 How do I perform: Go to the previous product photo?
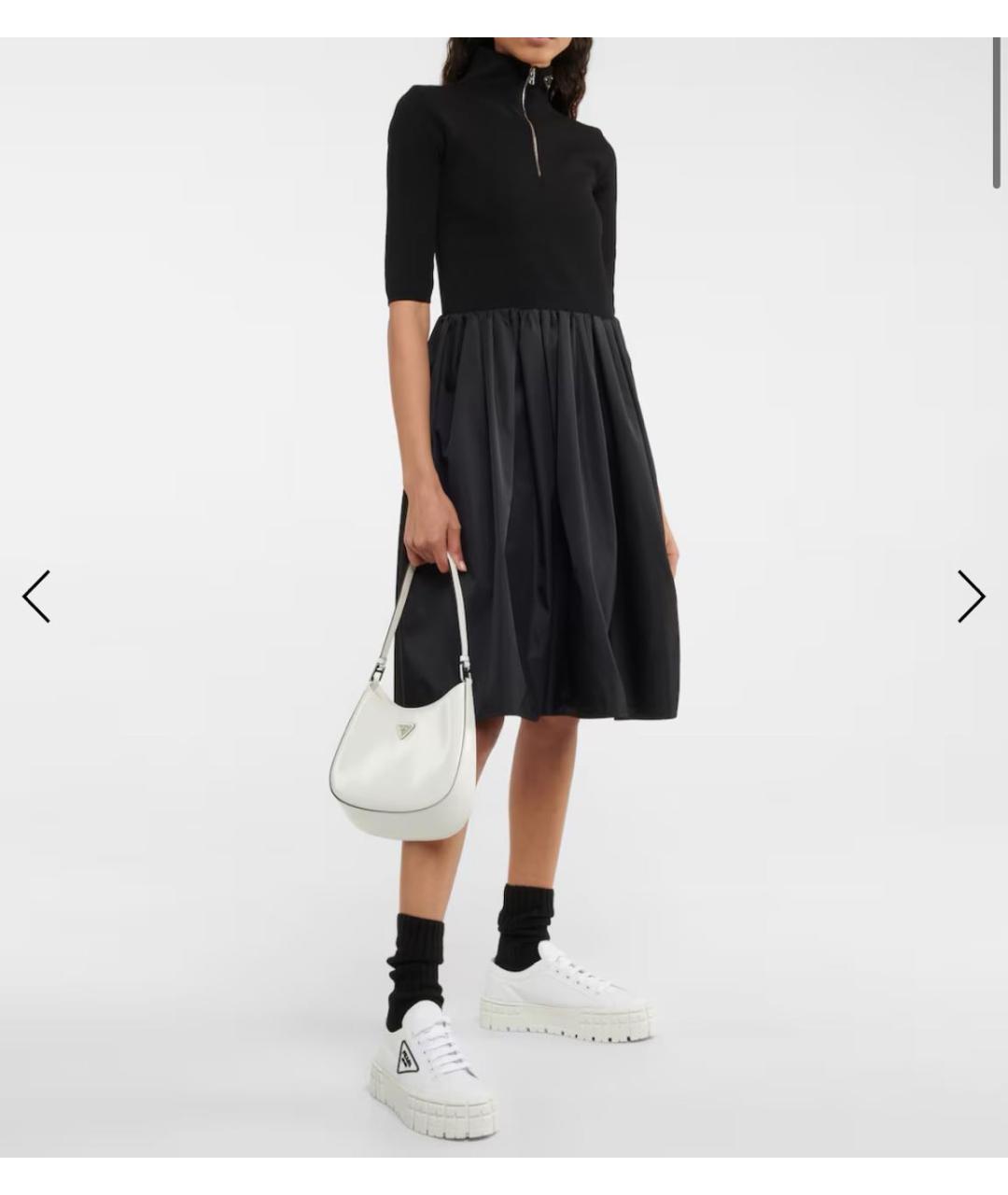(36, 597)
